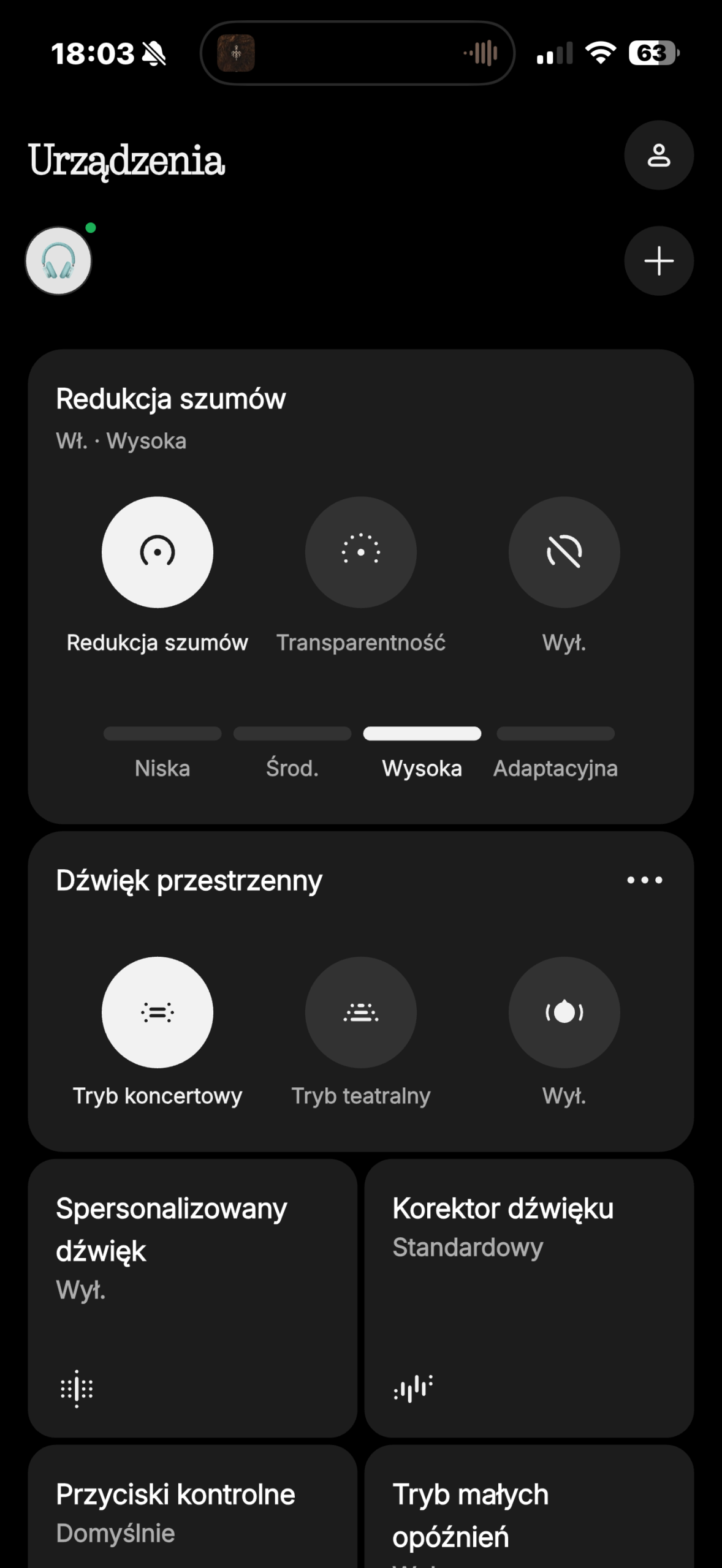The image size is (722, 1568).
Task: Turn off spatial sound with Wył.
Action: 564,1012
